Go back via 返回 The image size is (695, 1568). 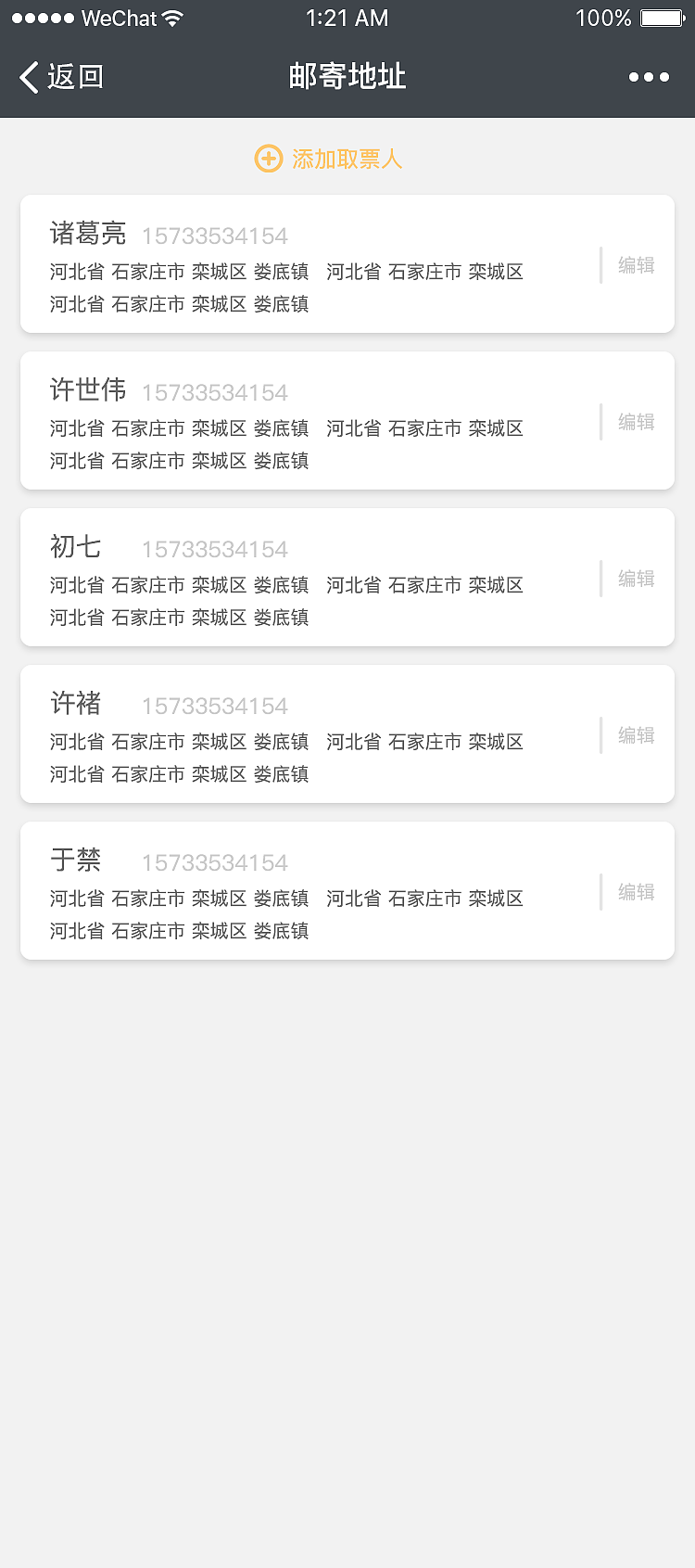(61, 77)
